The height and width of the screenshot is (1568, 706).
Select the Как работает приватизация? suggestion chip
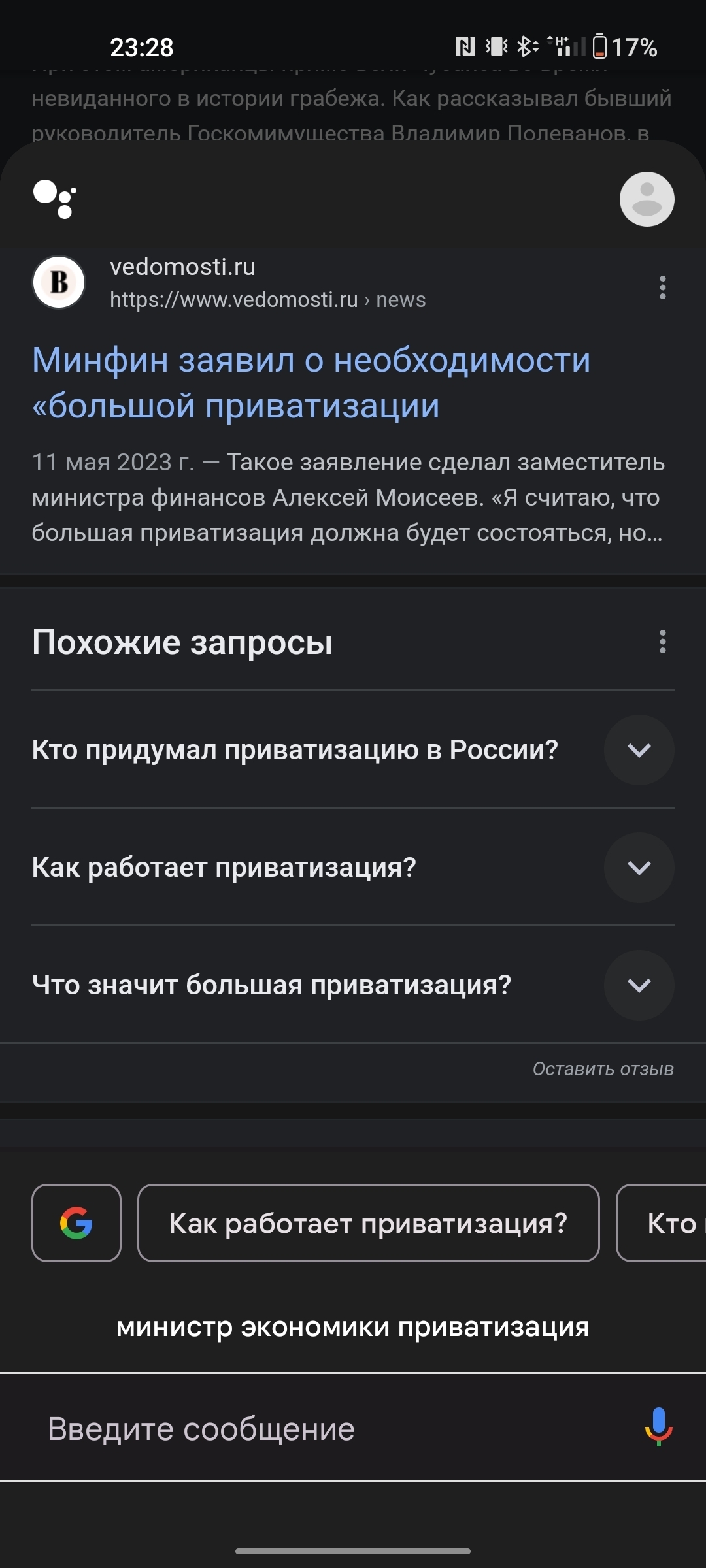pyautogui.click(x=369, y=1222)
